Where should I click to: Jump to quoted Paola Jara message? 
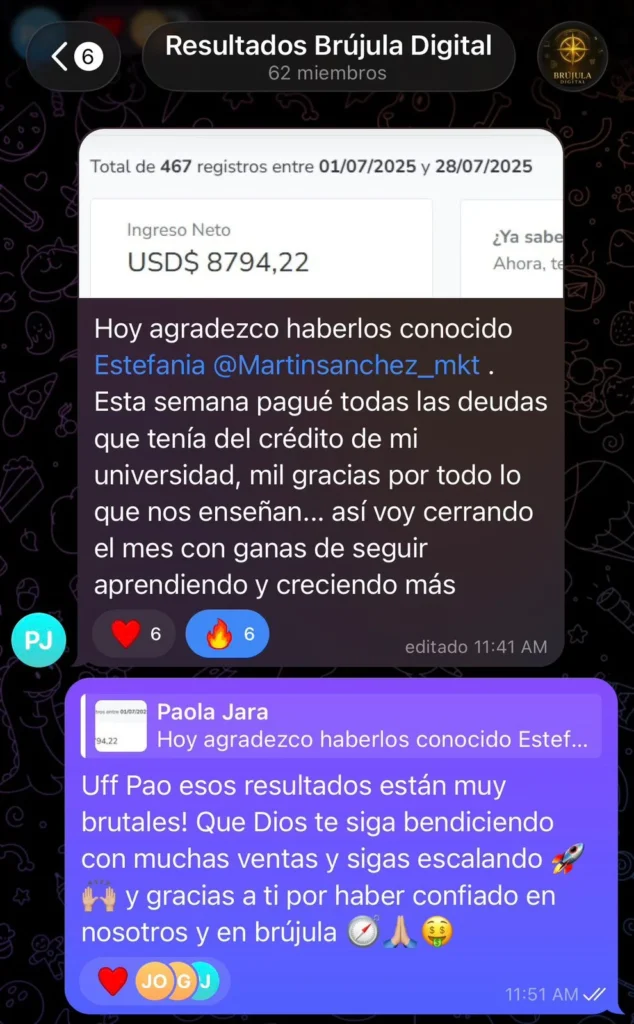click(x=341, y=726)
